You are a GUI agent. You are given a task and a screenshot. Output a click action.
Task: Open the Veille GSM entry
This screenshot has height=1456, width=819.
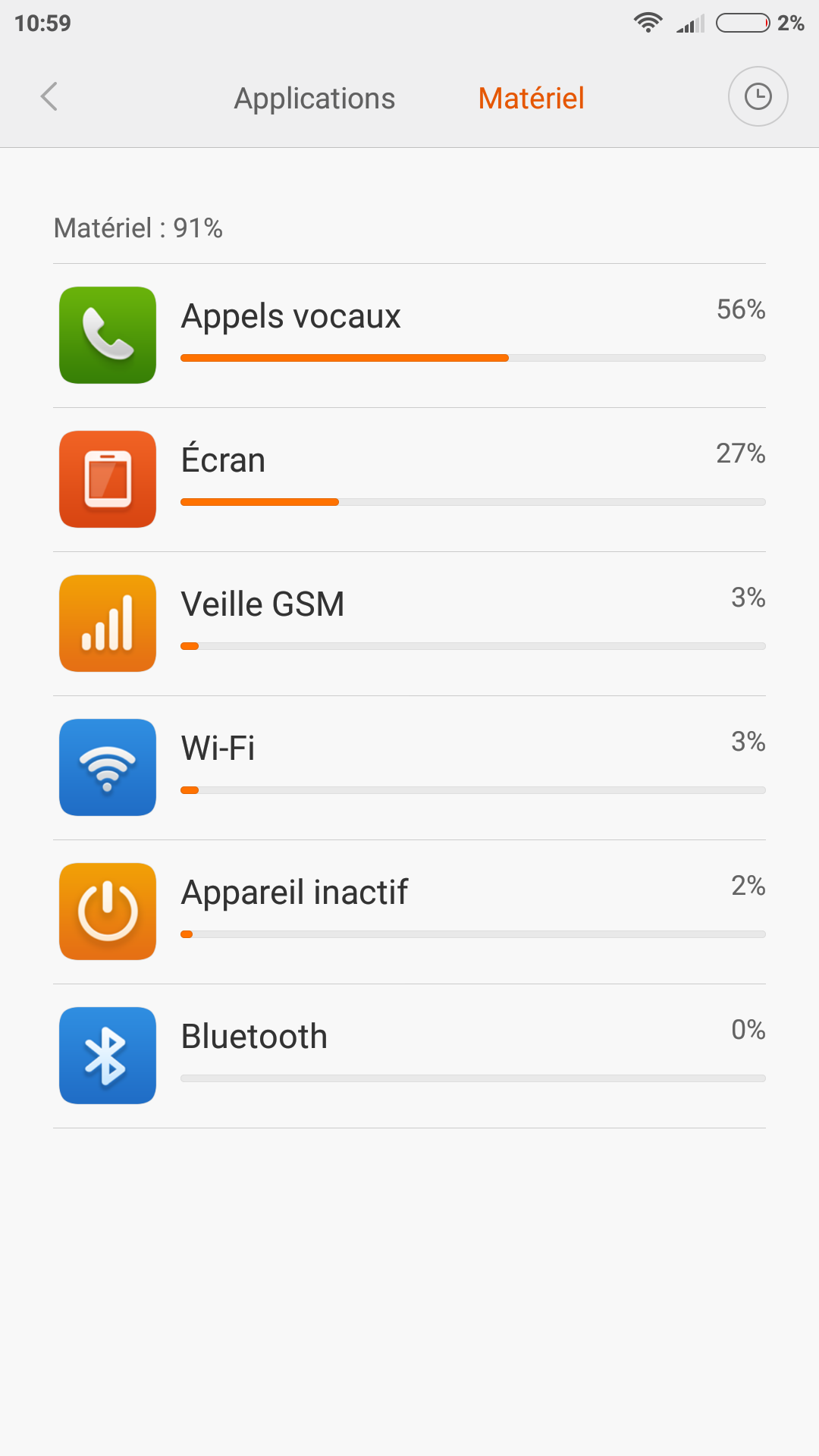click(409, 623)
